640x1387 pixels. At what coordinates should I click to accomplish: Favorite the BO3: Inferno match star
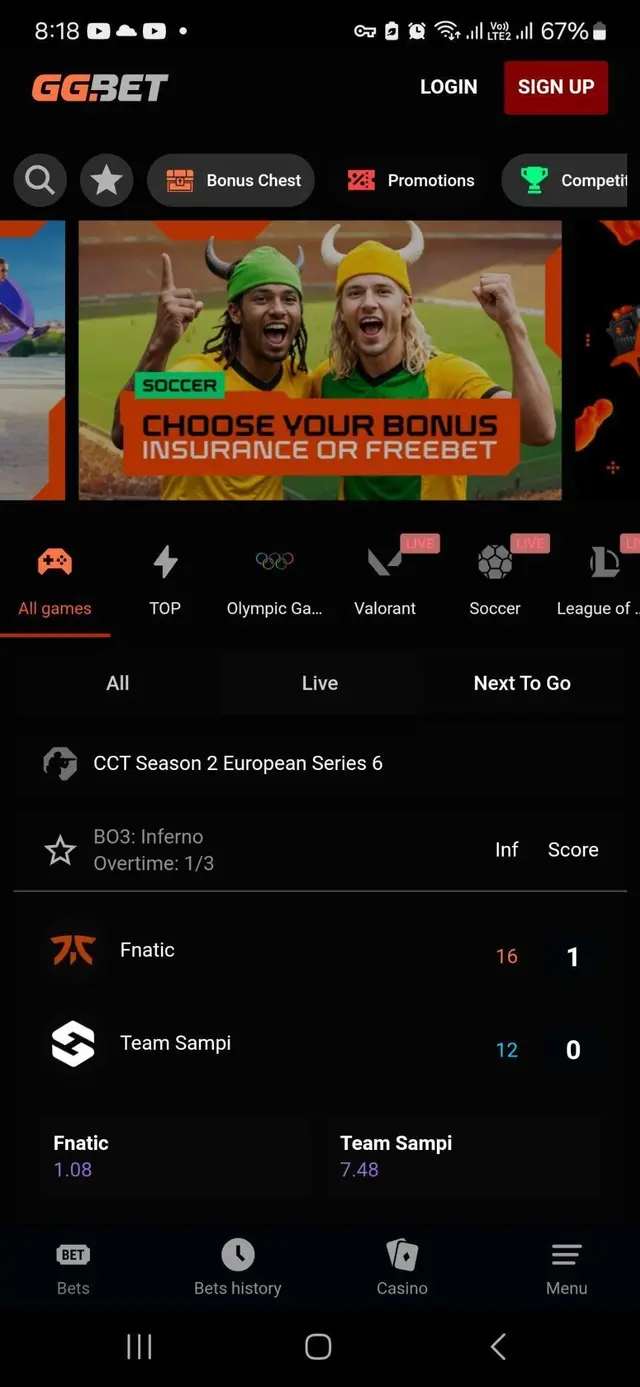click(60, 850)
